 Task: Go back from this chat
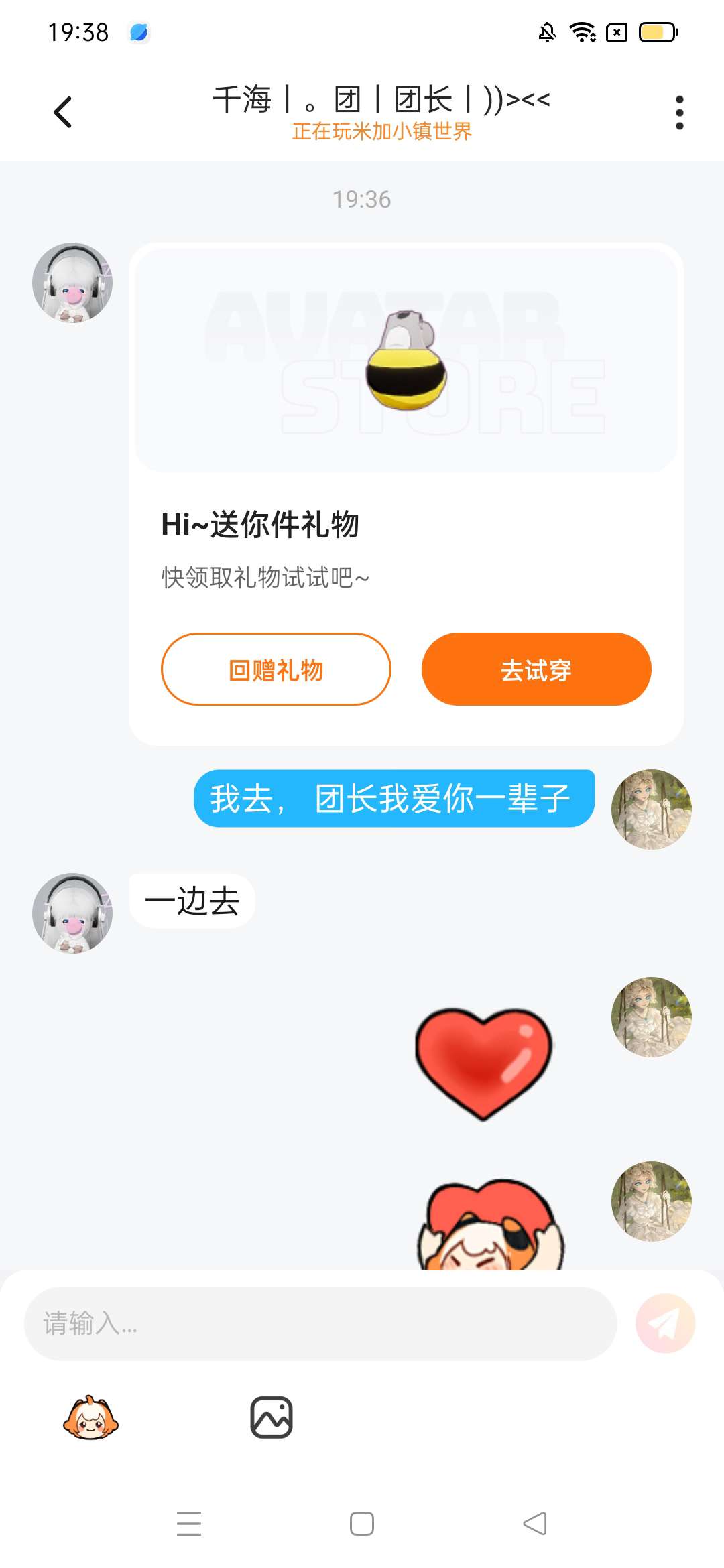point(63,112)
